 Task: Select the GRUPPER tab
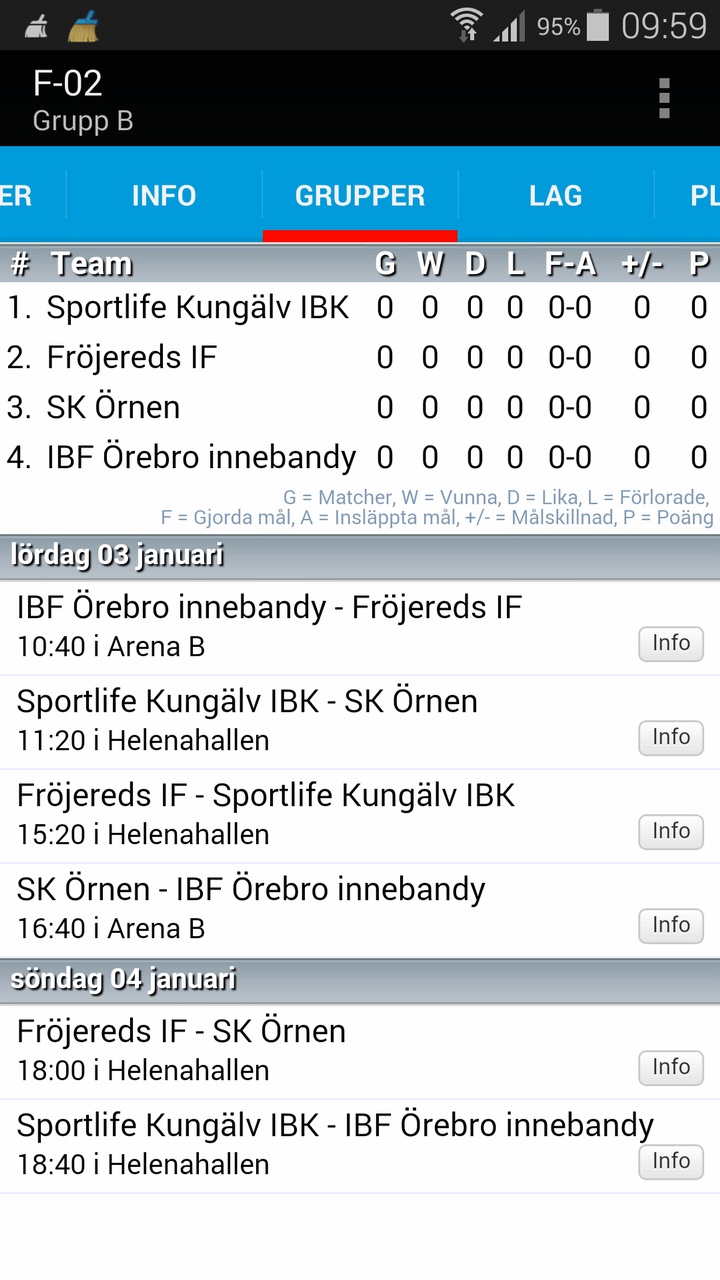(360, 196)
